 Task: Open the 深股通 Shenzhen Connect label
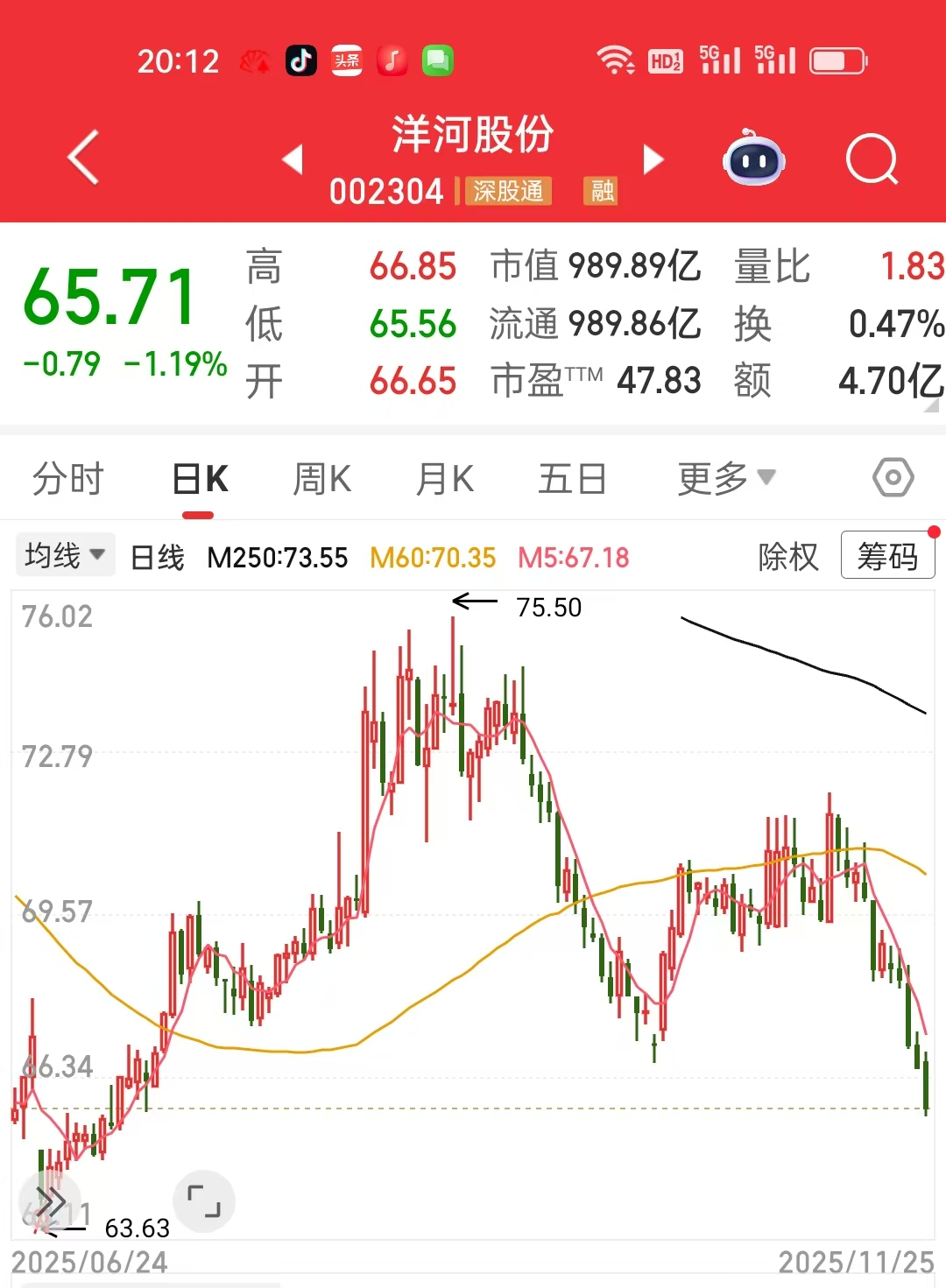pyautogui.click(x=506, y=191)
